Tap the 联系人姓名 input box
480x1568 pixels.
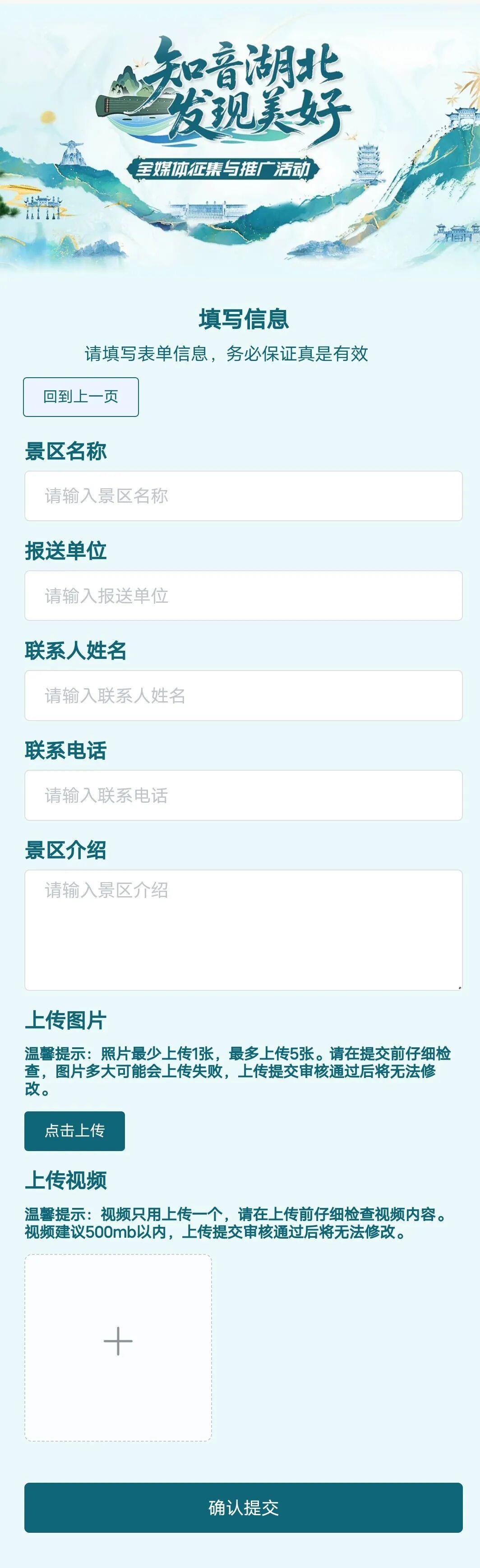click(243, 695)
